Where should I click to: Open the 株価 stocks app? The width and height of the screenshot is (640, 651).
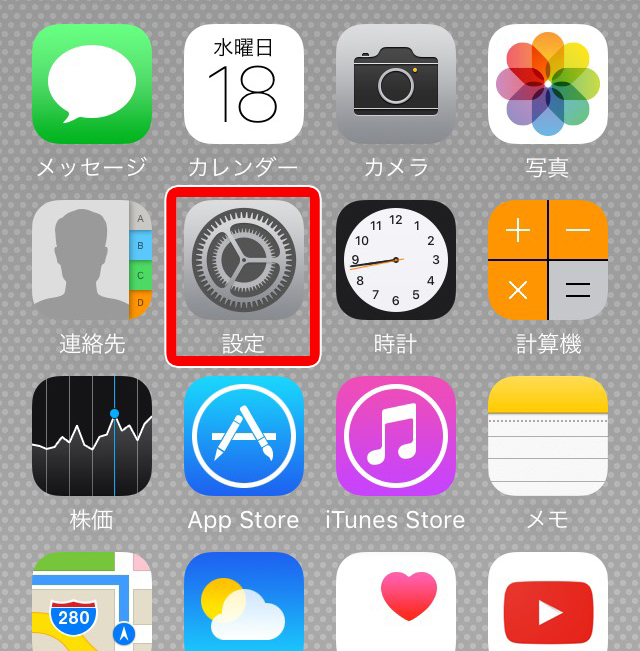92,436
